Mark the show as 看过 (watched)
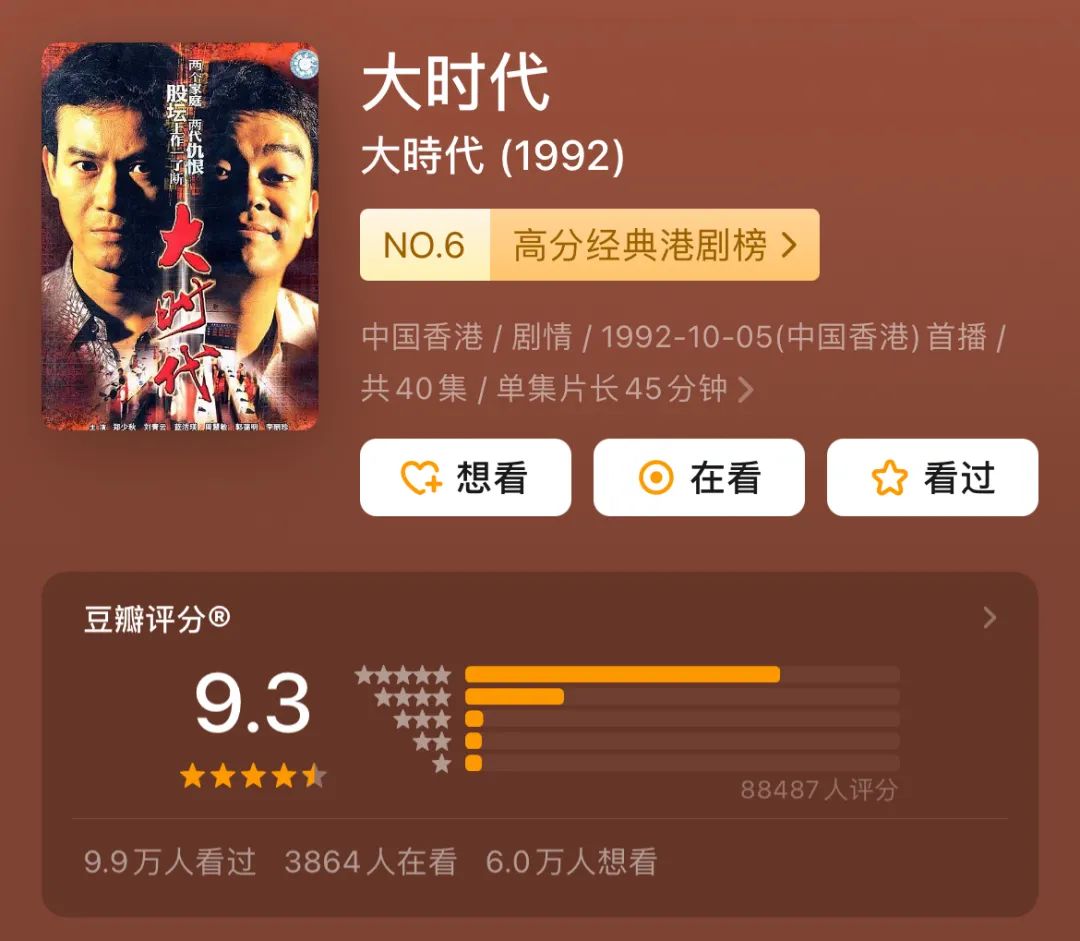Screen dimensions: 1080x941 pos(932,478)
